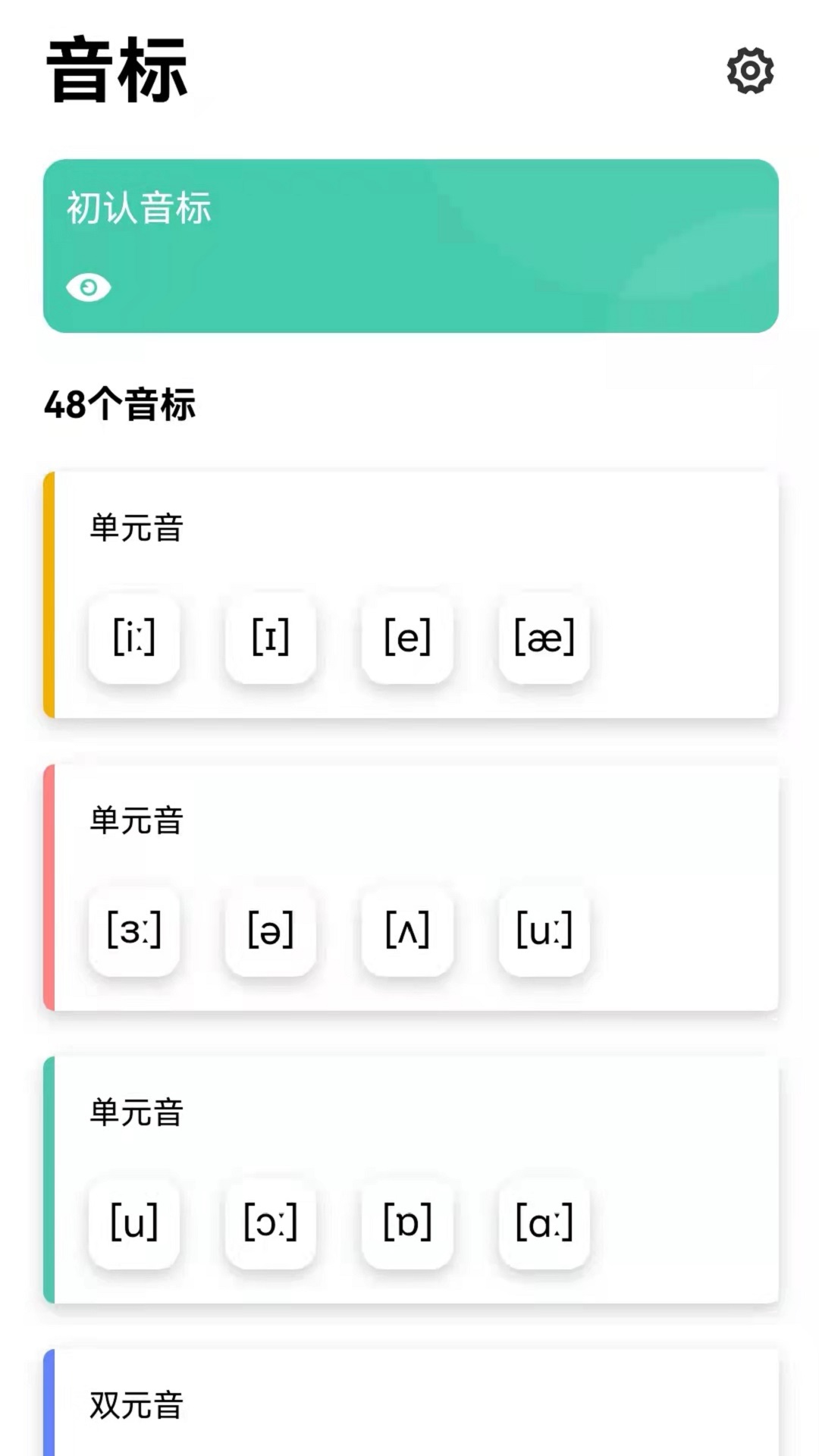
Task: Select the phonetic symbol [ɪ]
Action: 271,639
